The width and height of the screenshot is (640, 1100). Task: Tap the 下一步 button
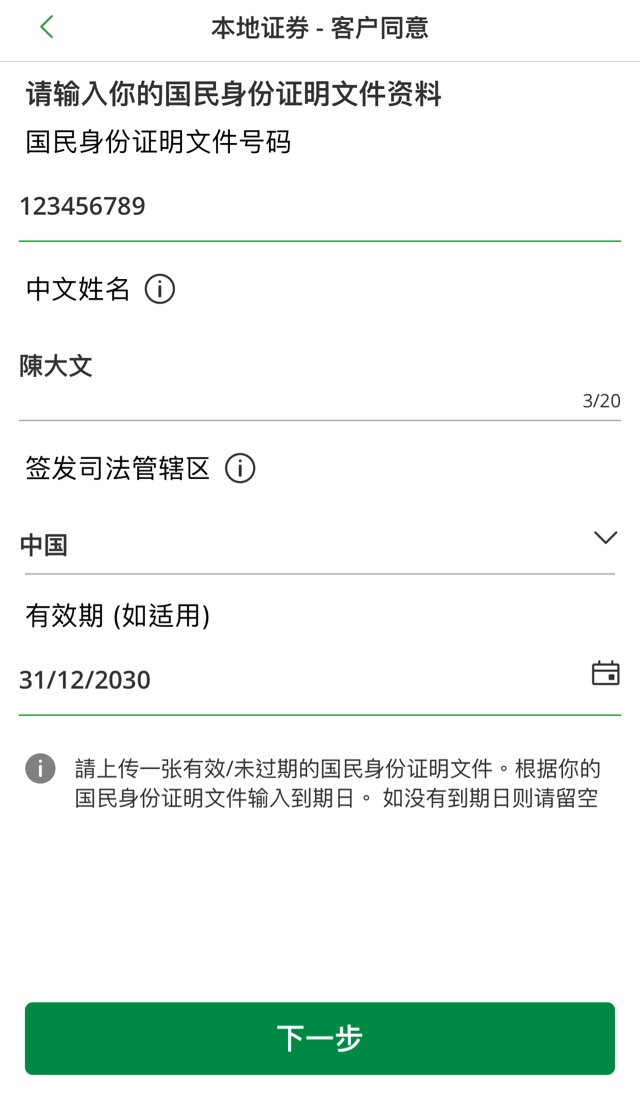(320, 1038)
